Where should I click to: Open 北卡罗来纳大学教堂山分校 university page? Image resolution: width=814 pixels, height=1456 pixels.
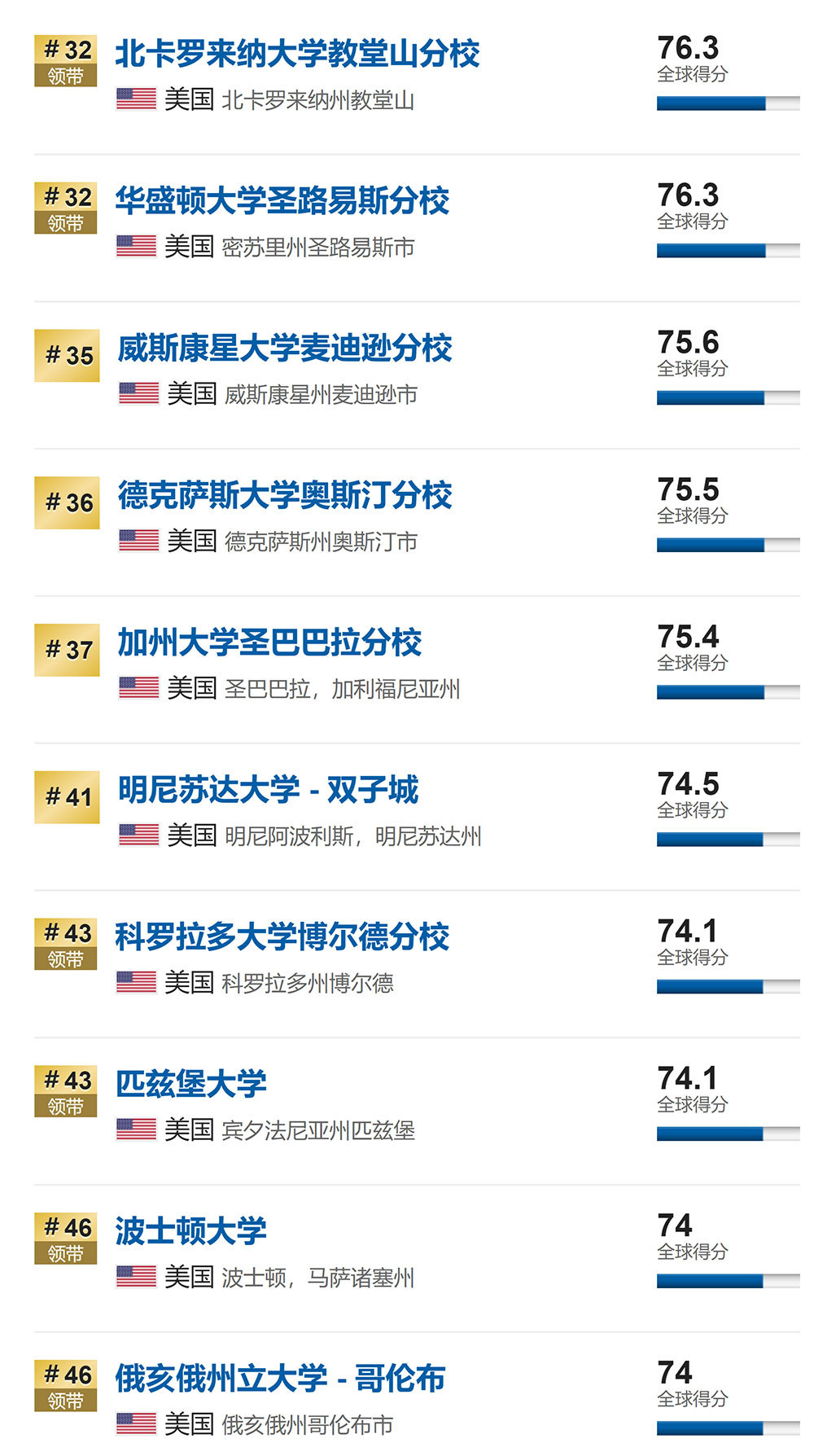(297, 54)
